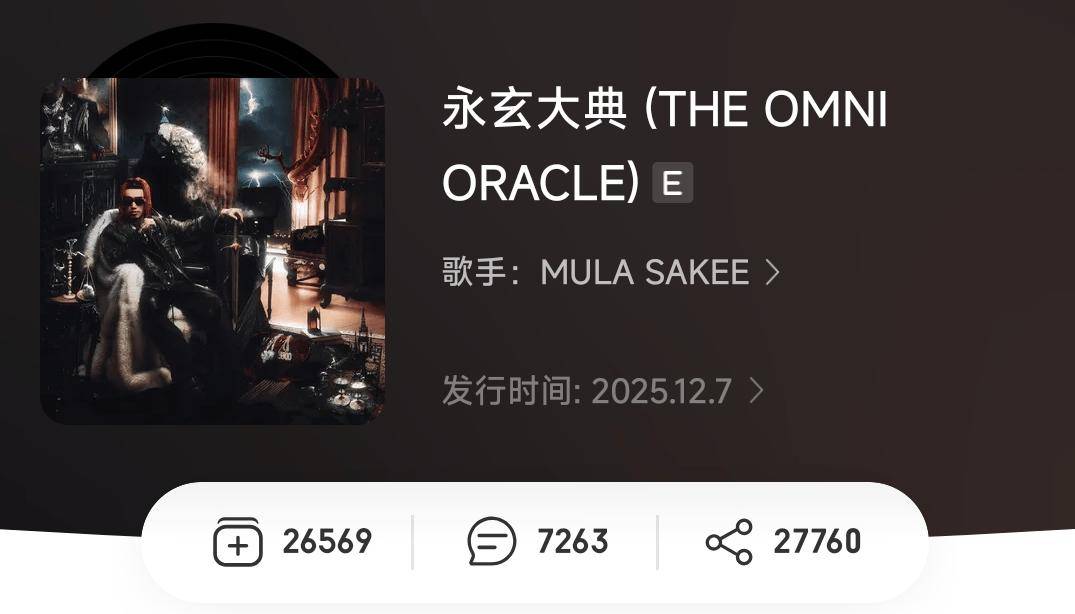Open the 7263 comments
The height and width of the screenshot is (614, 1075).
[x=538, y=542]
